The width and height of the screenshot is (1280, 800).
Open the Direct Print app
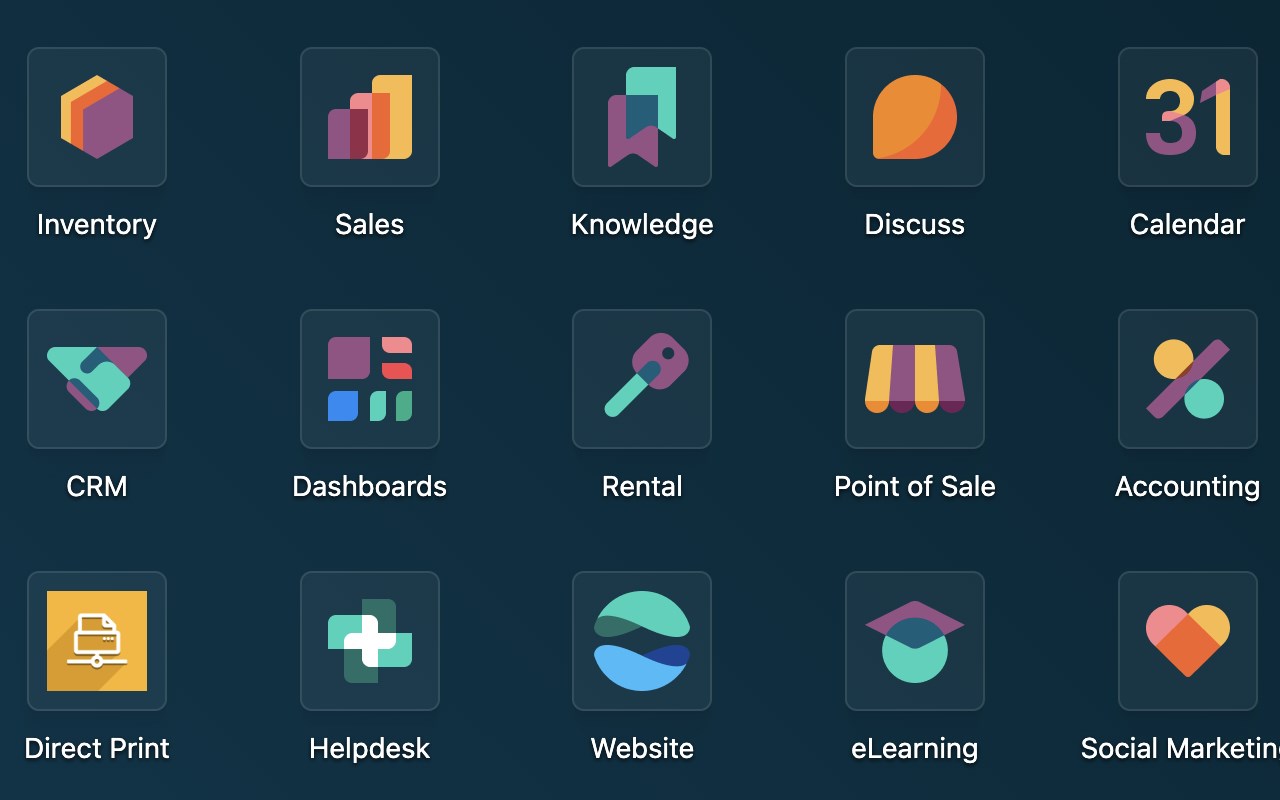pos(97,641)
